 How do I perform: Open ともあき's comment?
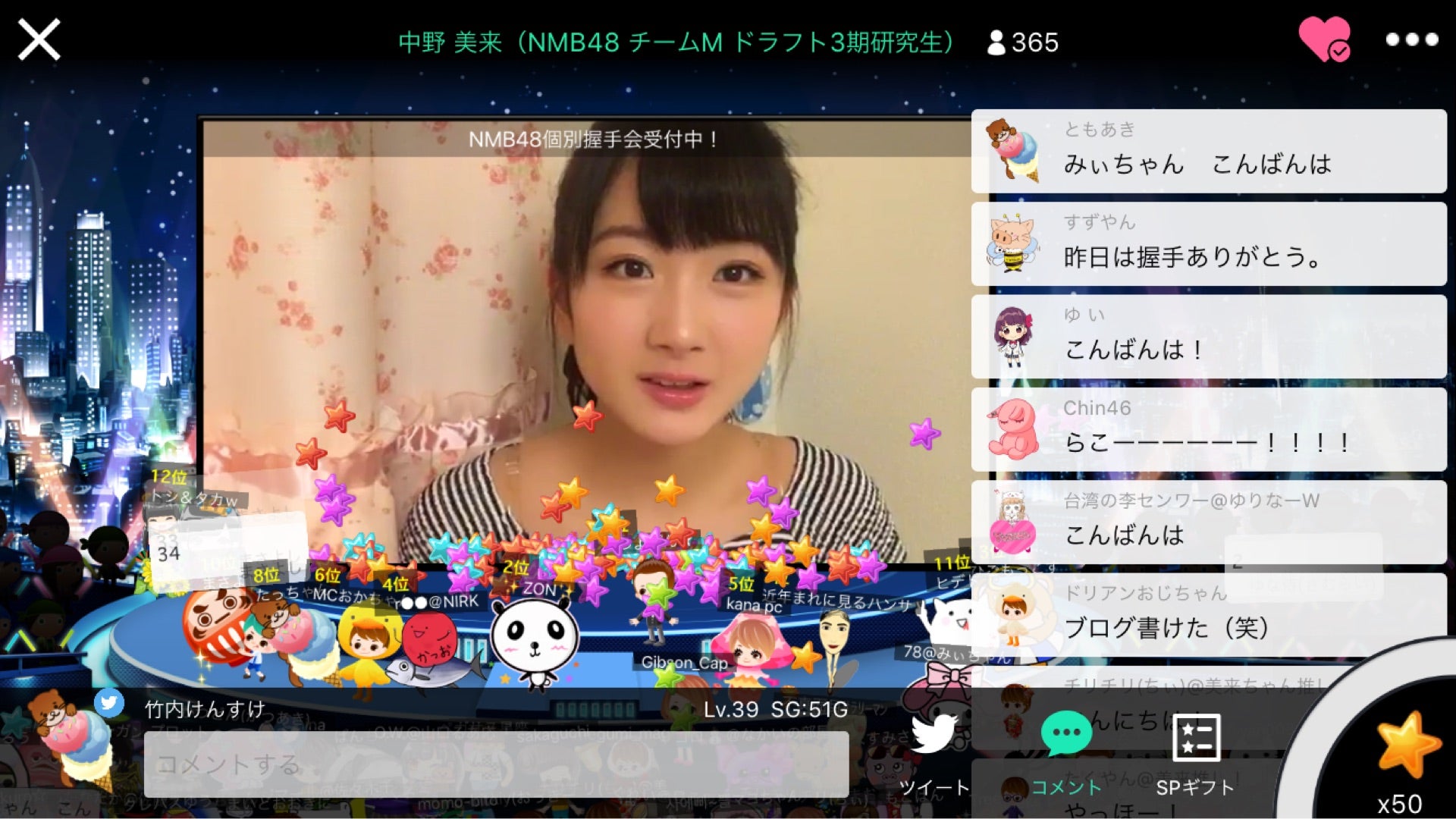coord(1209,152)
